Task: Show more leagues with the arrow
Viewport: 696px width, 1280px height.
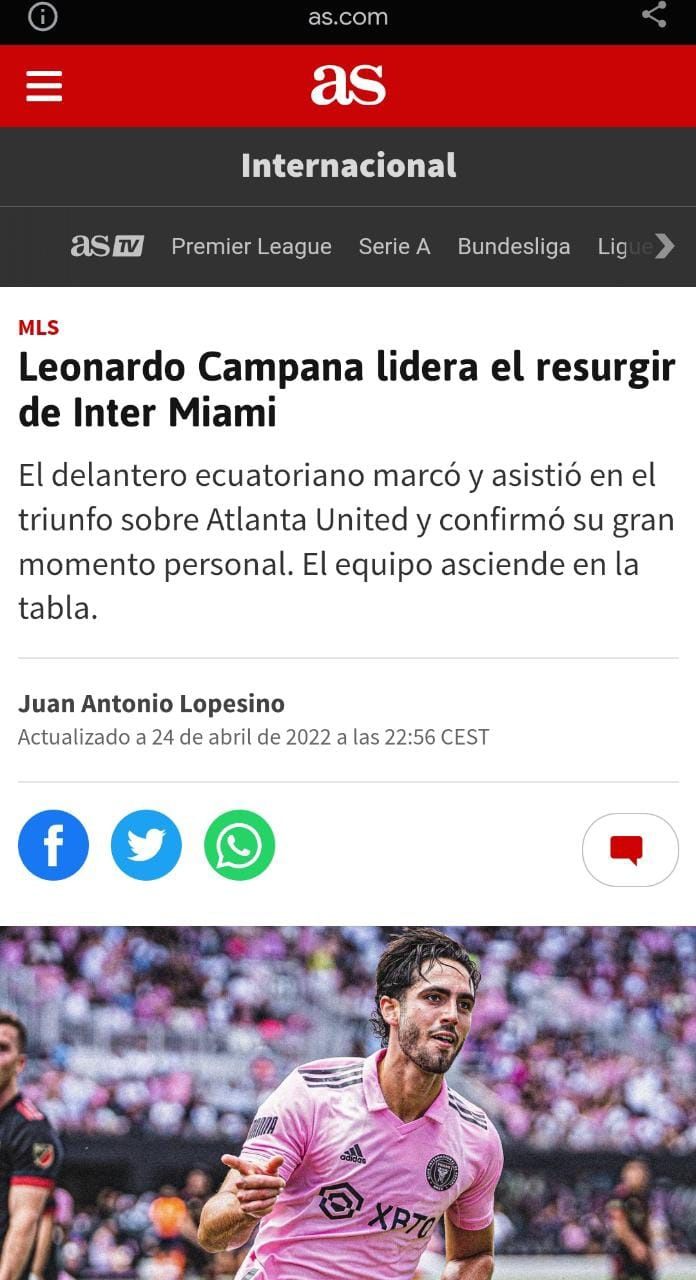Action: (665, 246)
